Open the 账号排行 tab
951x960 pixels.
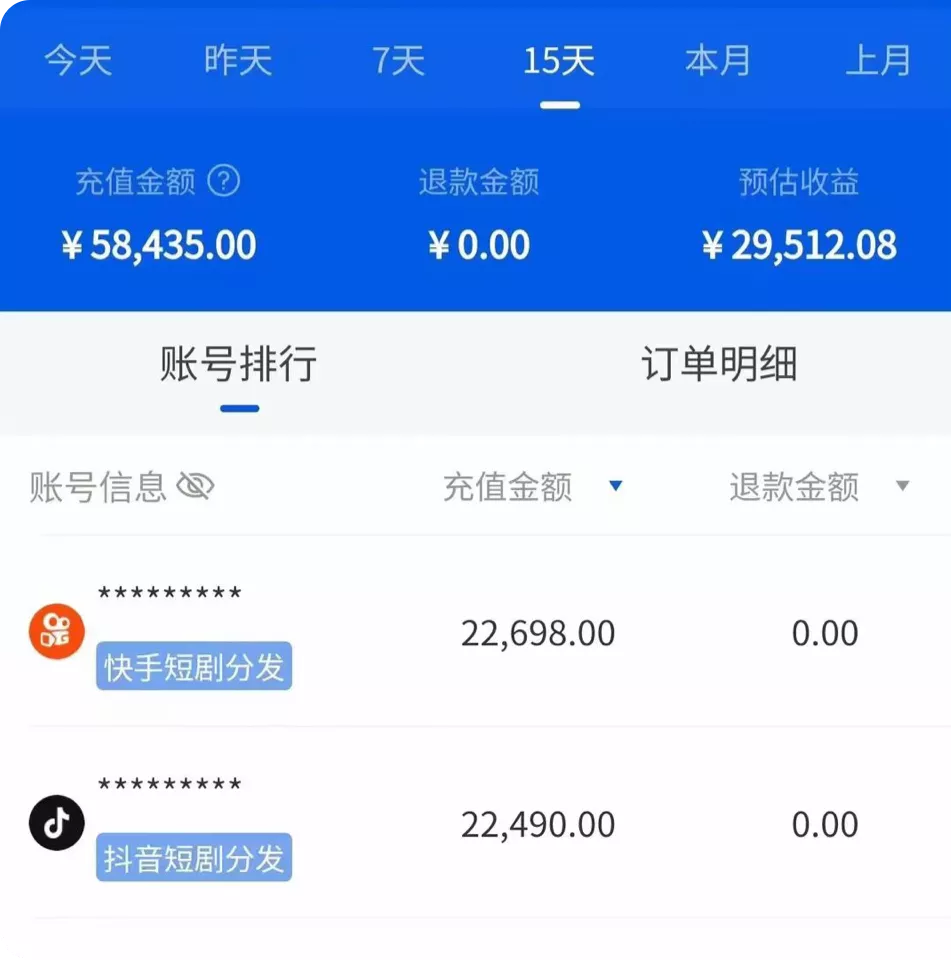(236, 366)
